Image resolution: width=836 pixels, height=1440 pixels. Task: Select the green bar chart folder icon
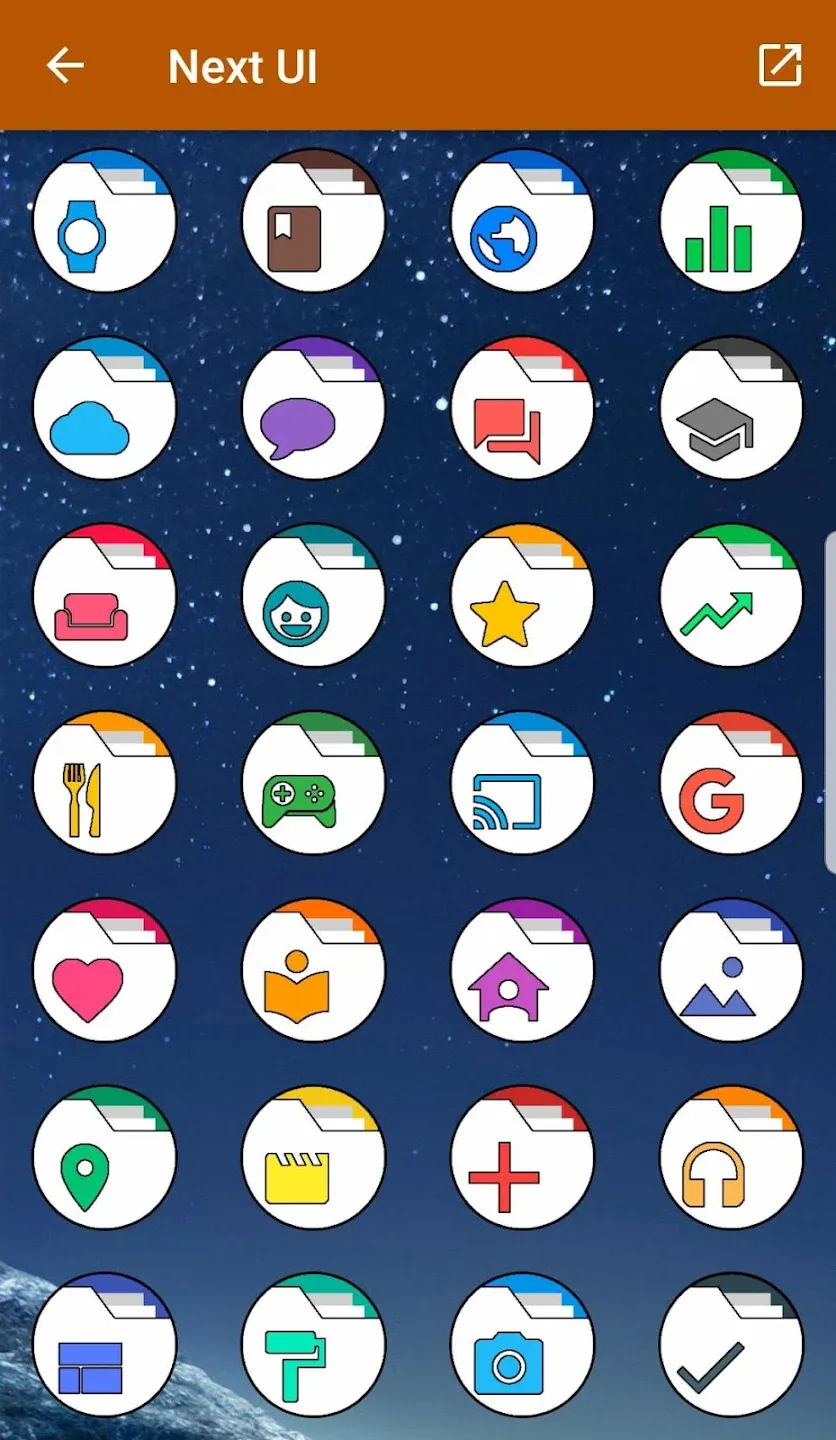pos(731,221)
